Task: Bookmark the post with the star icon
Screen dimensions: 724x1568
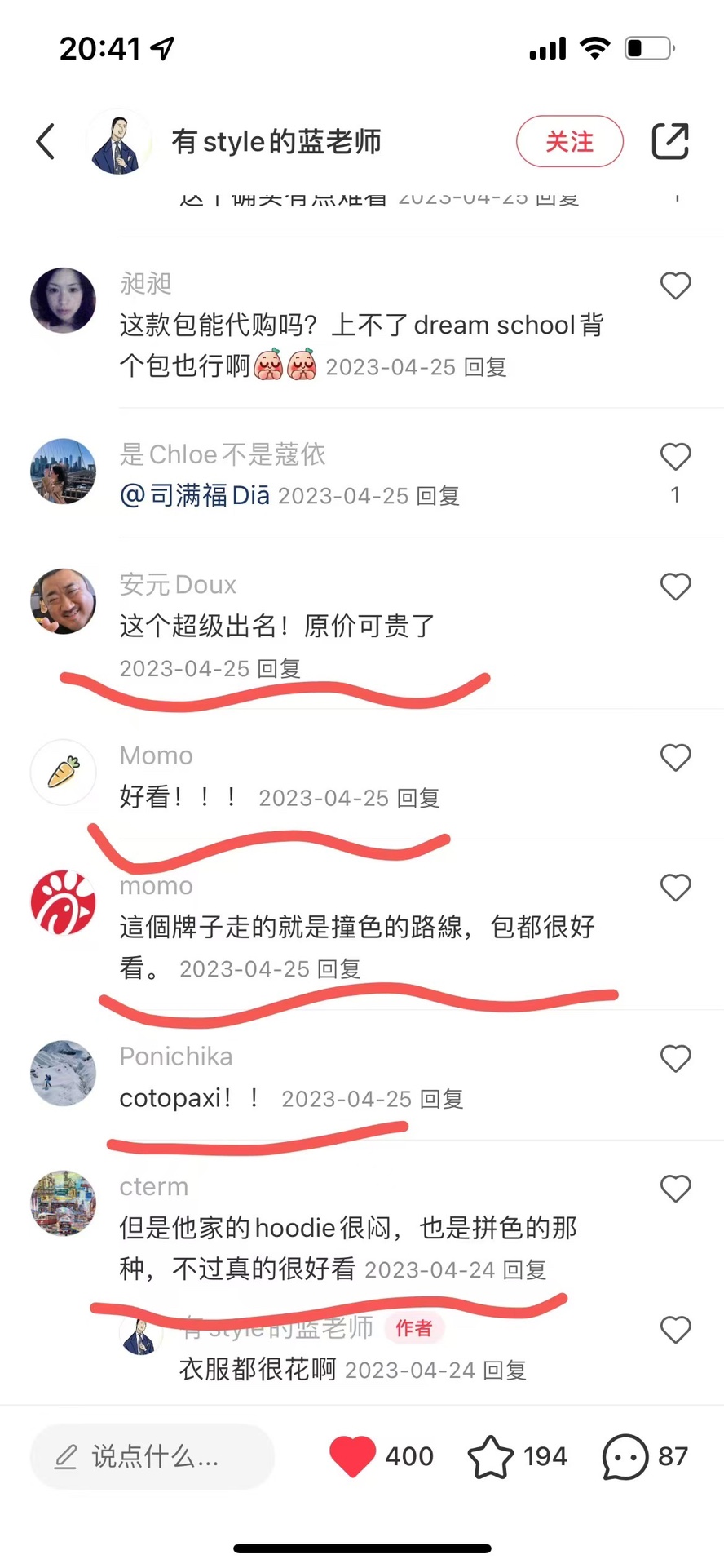Action: coord(491,1456)
